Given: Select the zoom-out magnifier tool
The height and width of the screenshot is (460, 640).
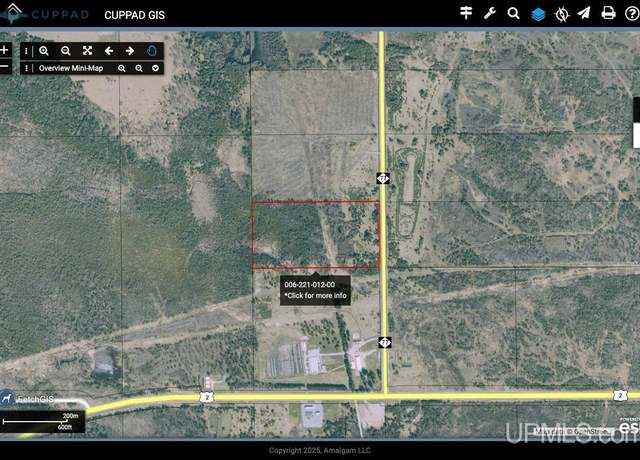Looking at the screenshot, I should pos(66,50).
